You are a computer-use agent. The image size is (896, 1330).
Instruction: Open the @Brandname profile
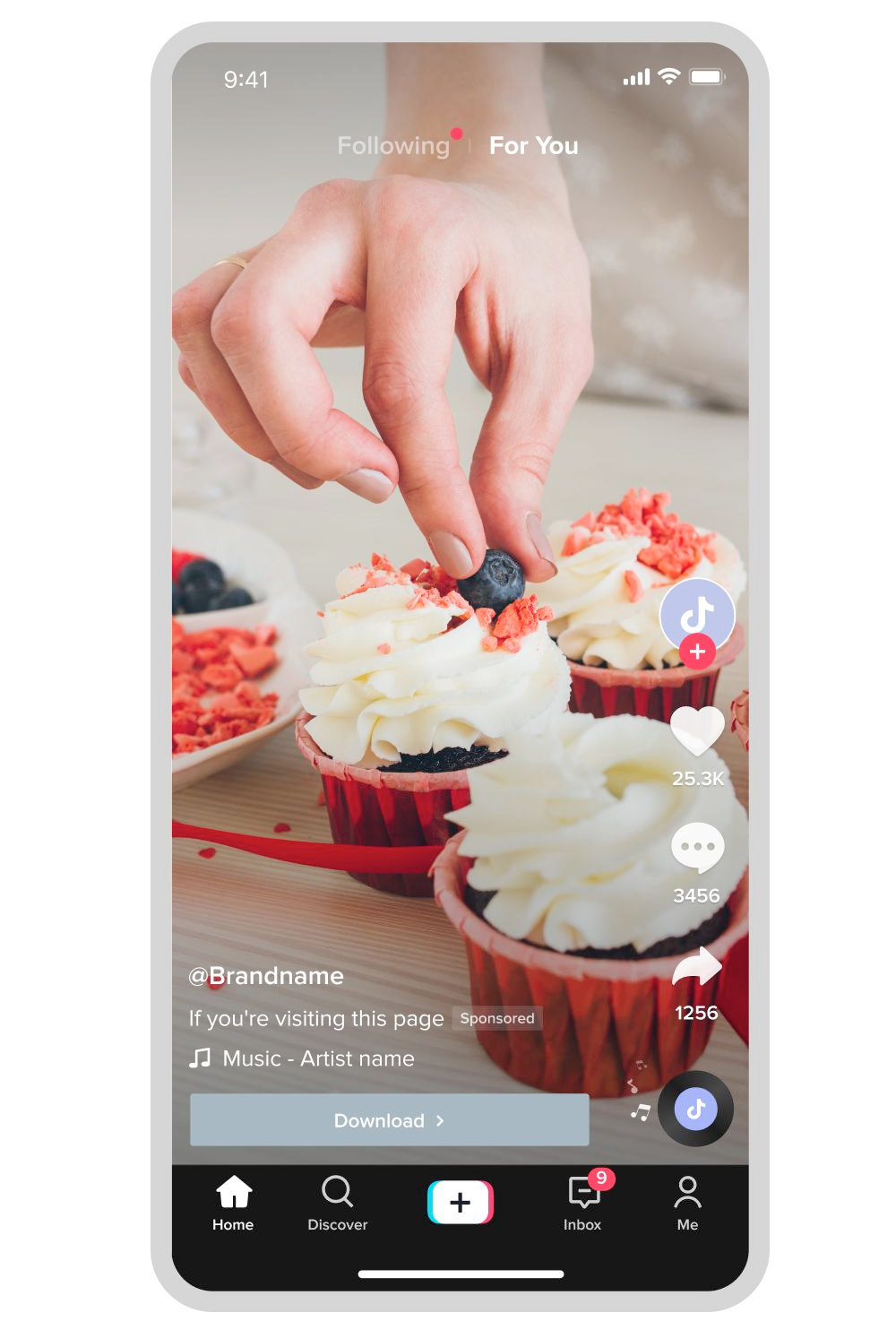pyautogui.click(x=266, y=976)
